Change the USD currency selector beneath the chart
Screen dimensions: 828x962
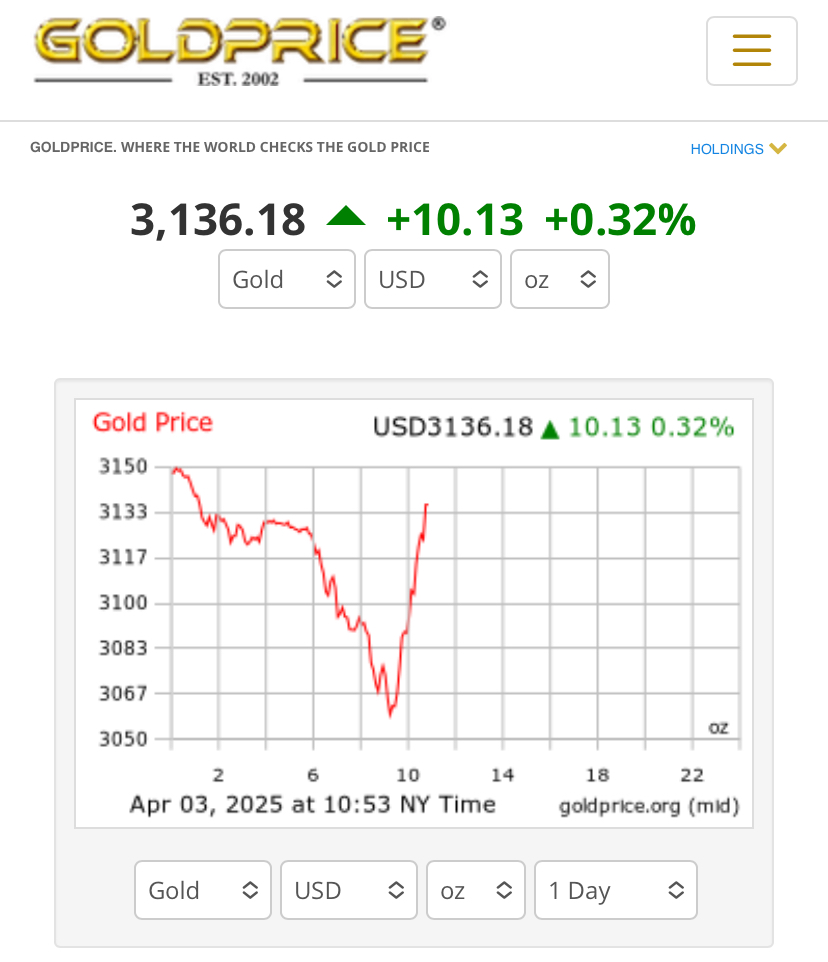349,890
